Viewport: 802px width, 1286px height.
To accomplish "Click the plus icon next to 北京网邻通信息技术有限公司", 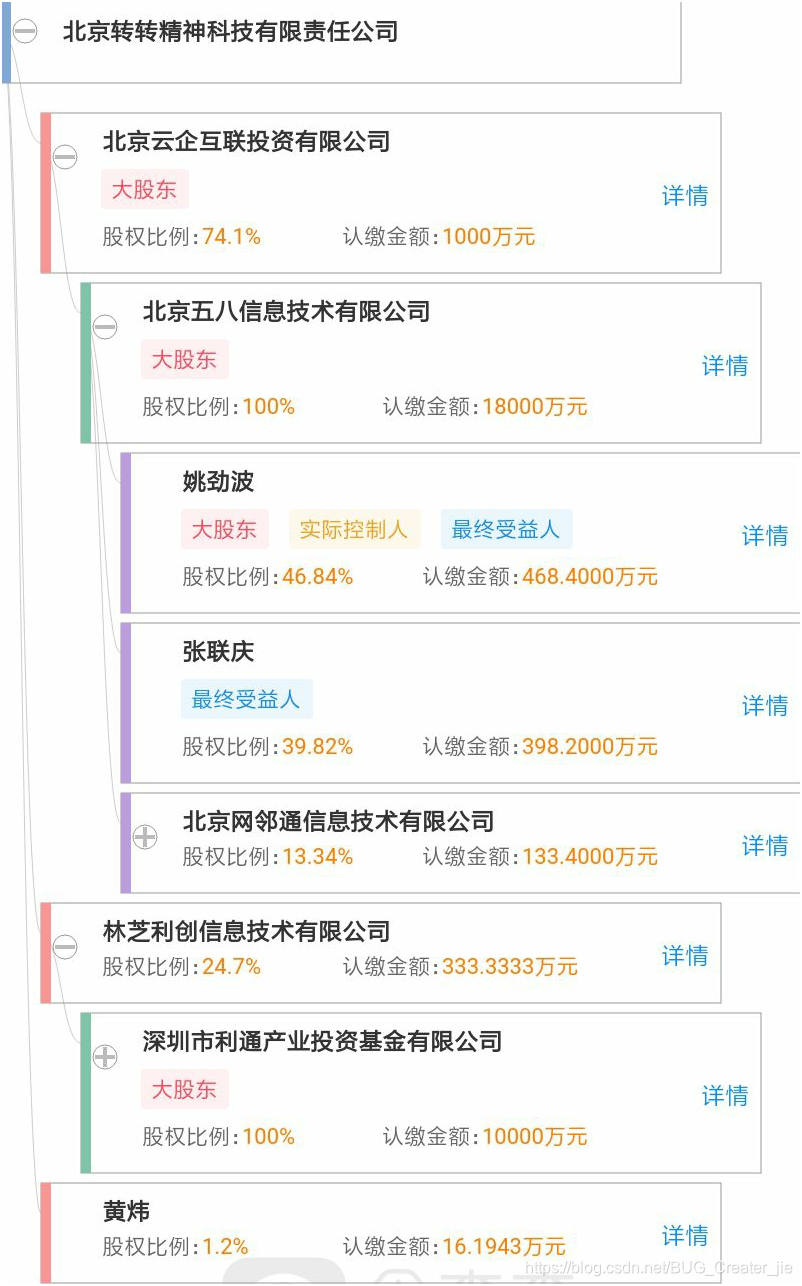I will tap(144, 837).
